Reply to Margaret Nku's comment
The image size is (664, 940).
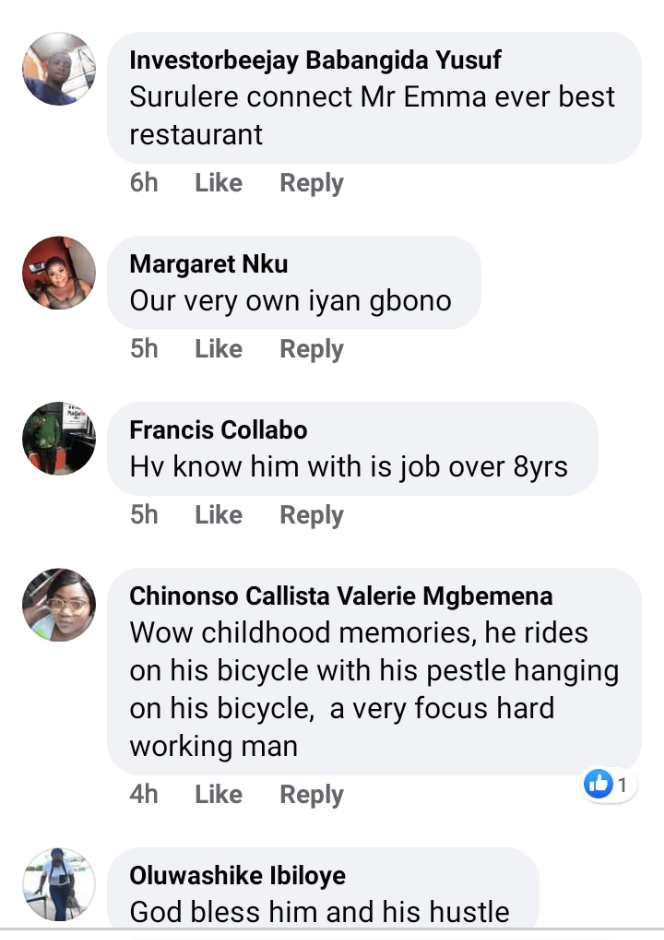[311, 349]
